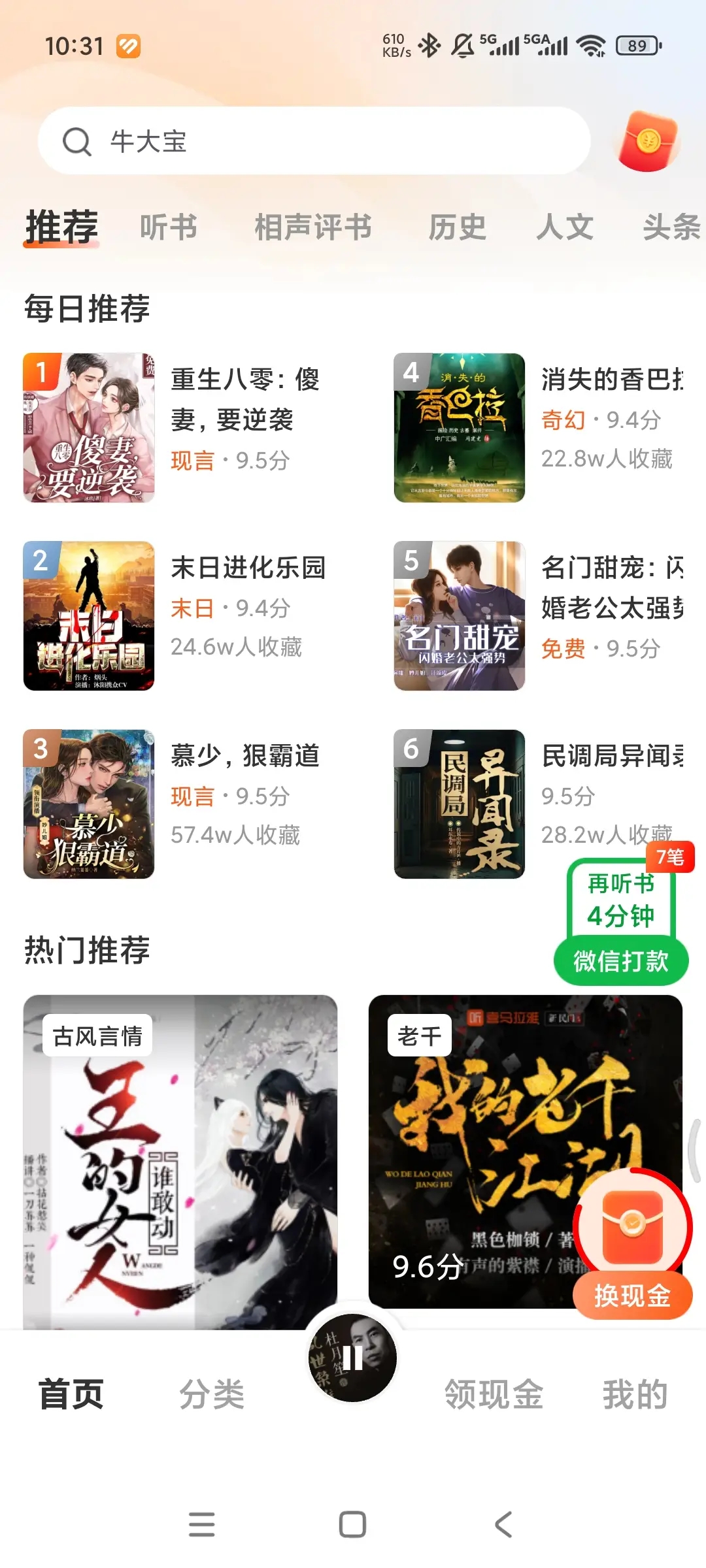Go to the 人文 tab
The width and height of the screenshot is (706, 1568).
pos(565,227)
